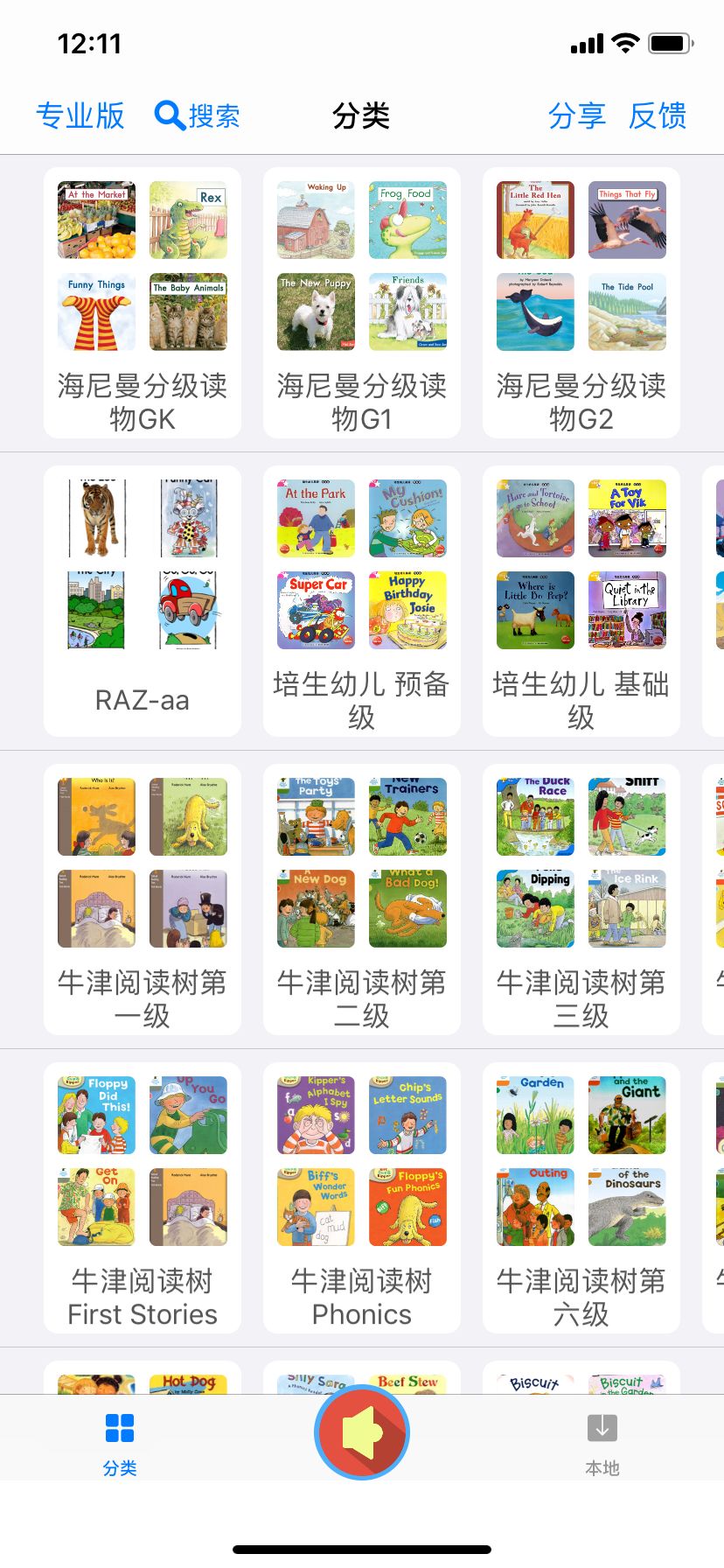
Task: Open search with the magnifier icon
Action: pos(197,115)
